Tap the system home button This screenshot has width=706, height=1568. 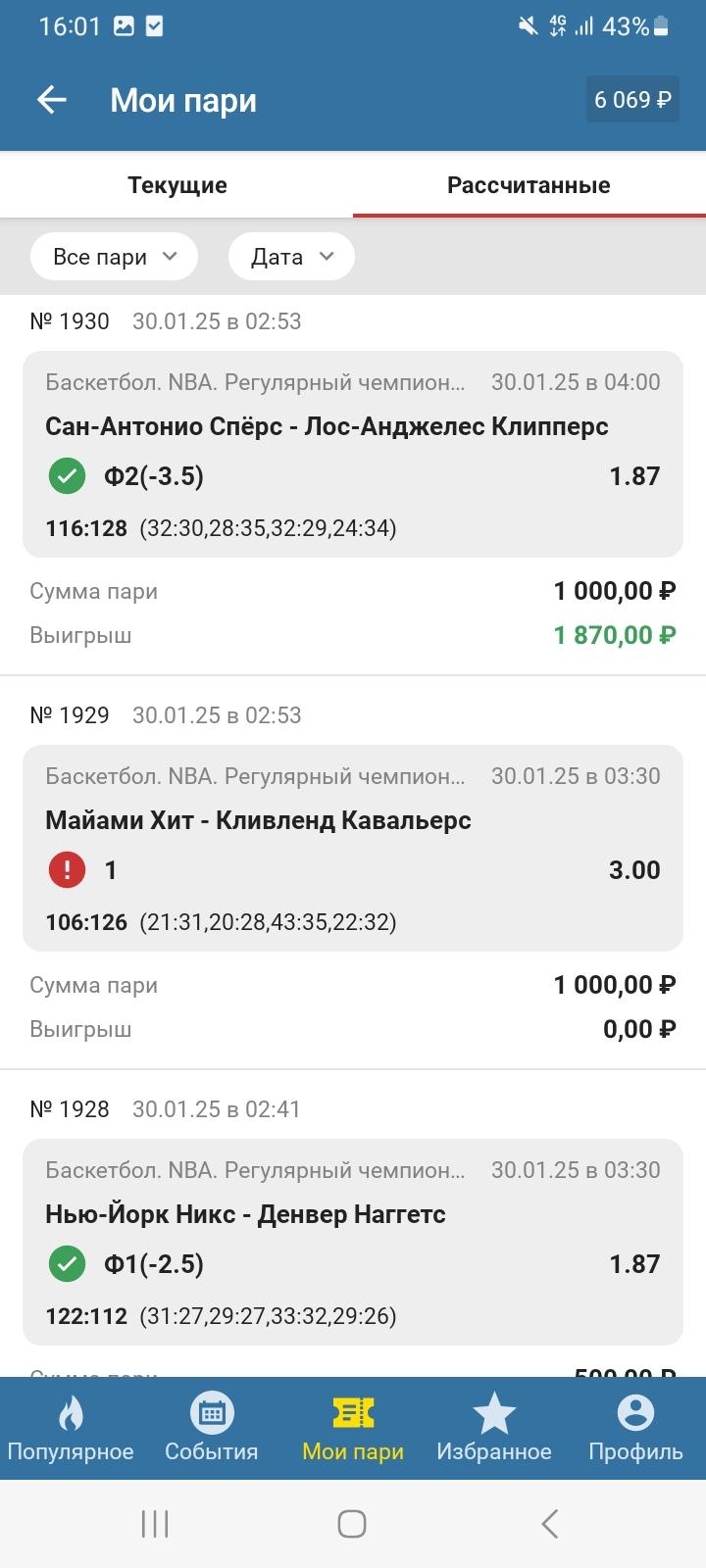[x=352, y=1524]
